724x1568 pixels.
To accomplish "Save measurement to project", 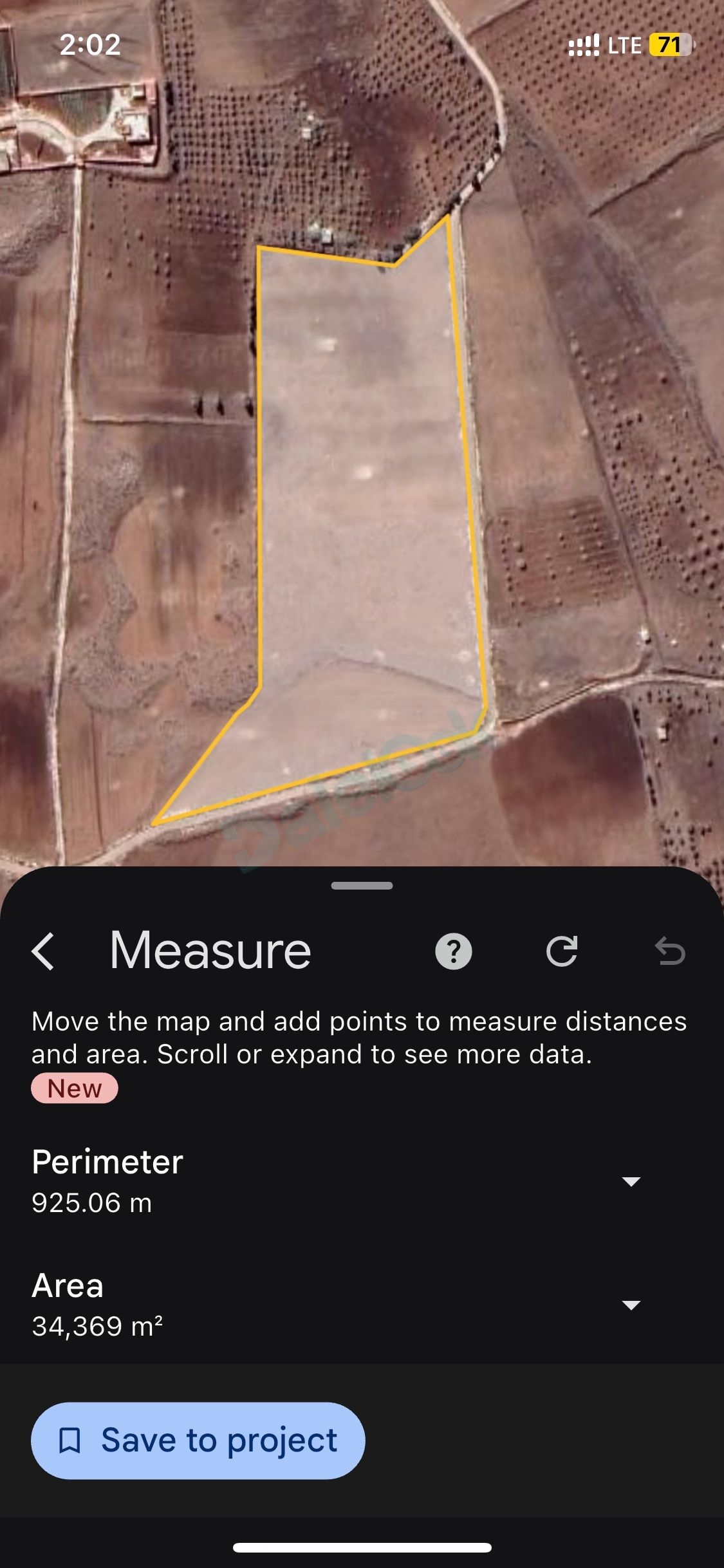I will point(198,1440).
